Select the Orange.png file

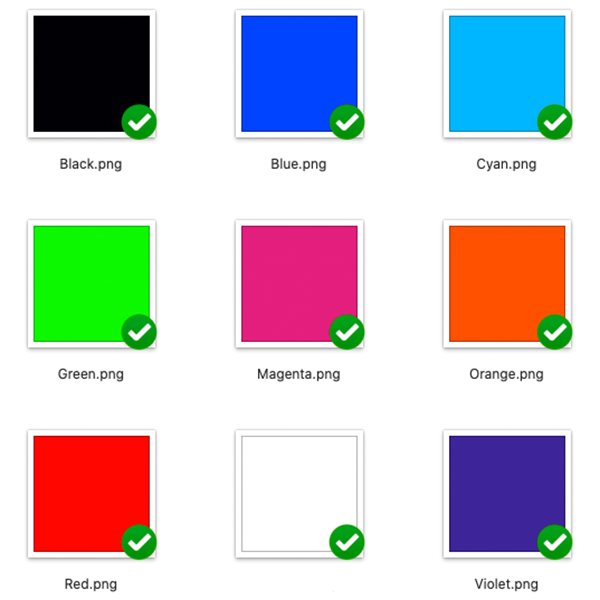(x=507, y=283)
